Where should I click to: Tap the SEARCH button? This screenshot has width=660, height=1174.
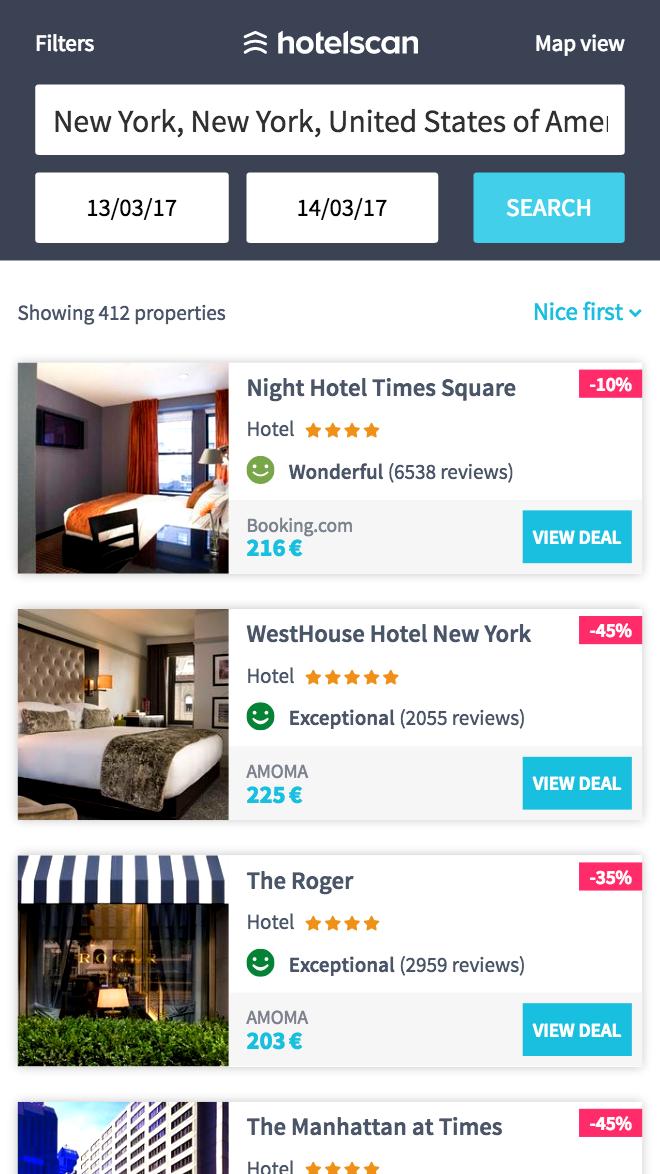[x=548, y=208]
